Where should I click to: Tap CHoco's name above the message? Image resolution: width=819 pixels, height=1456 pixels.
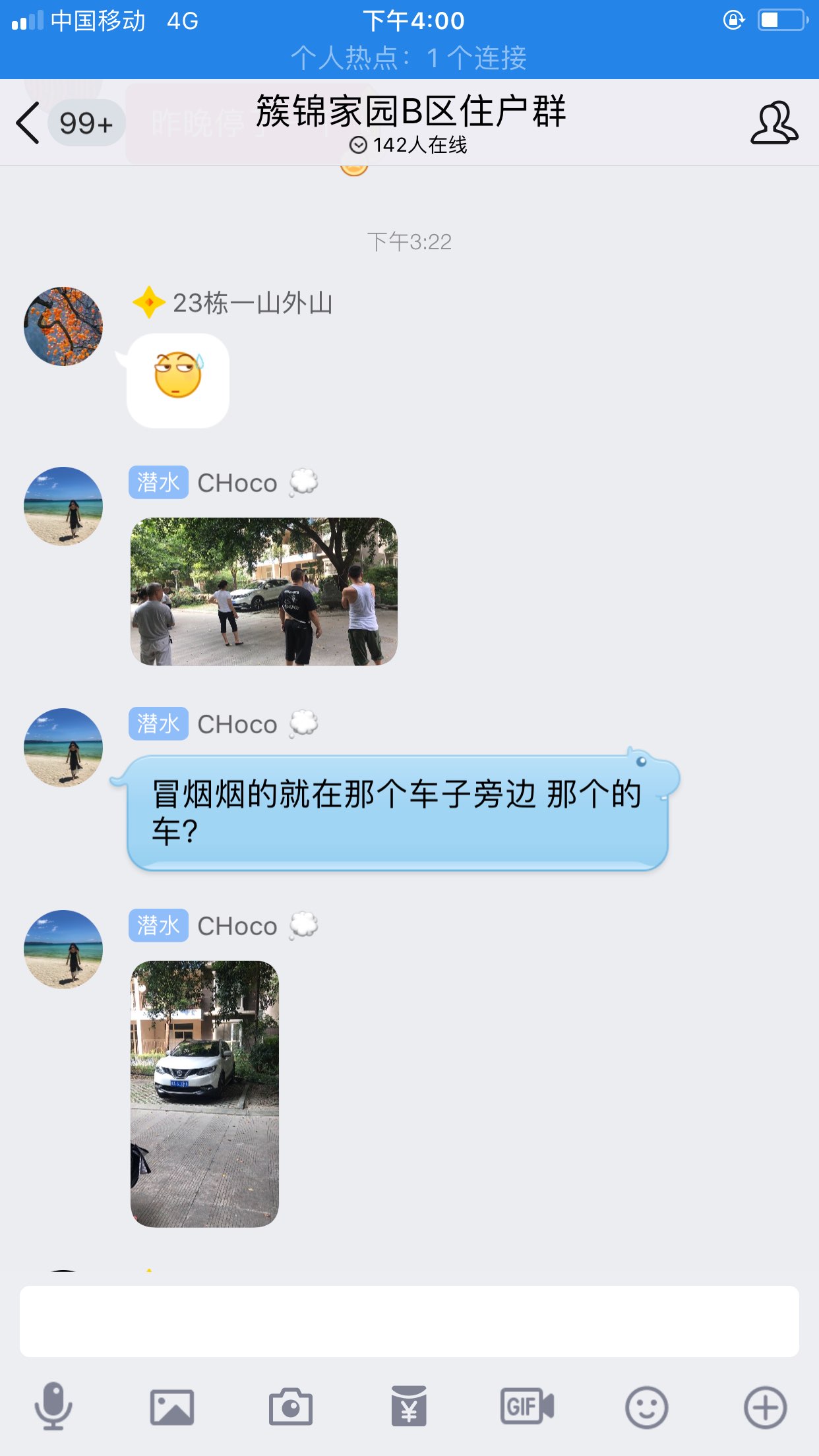point(236,483)
